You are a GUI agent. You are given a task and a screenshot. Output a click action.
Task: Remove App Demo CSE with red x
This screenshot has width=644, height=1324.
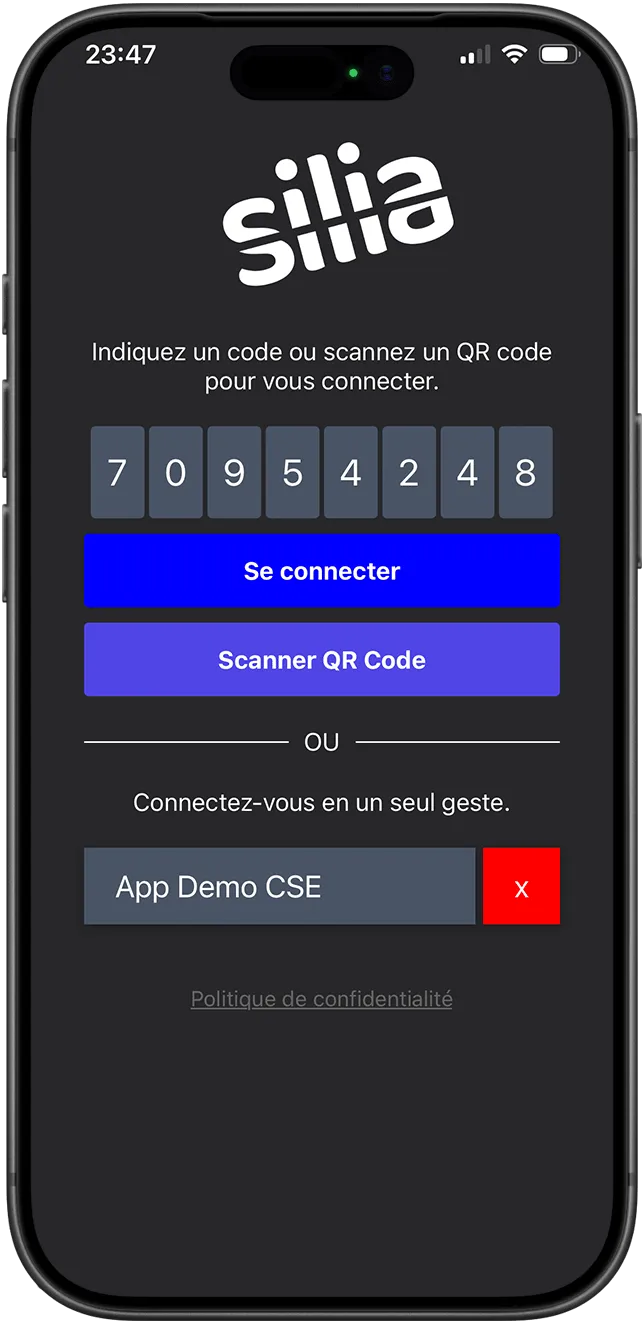(521, 887)
